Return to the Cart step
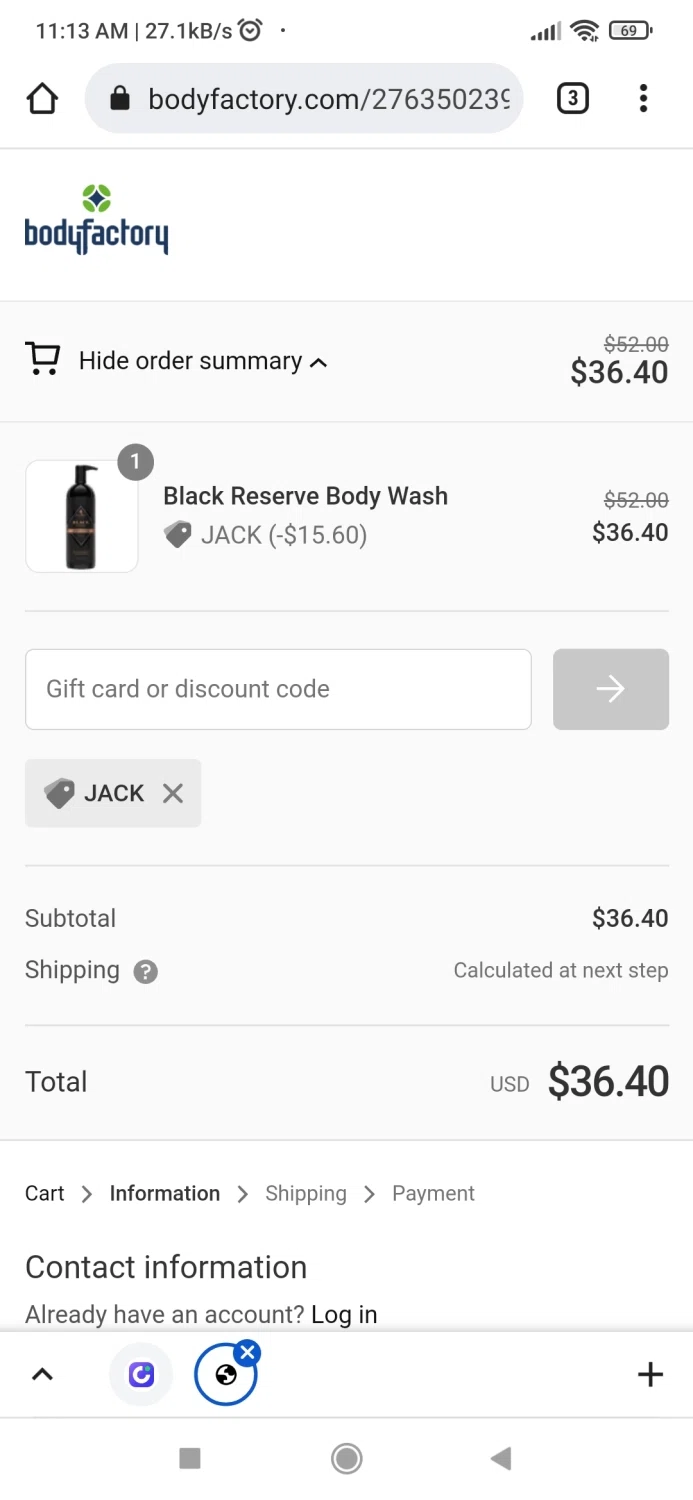Image resolution: width=693 pixels, height=1500 pixels. pyautogui.click(x=45, y=1193)
